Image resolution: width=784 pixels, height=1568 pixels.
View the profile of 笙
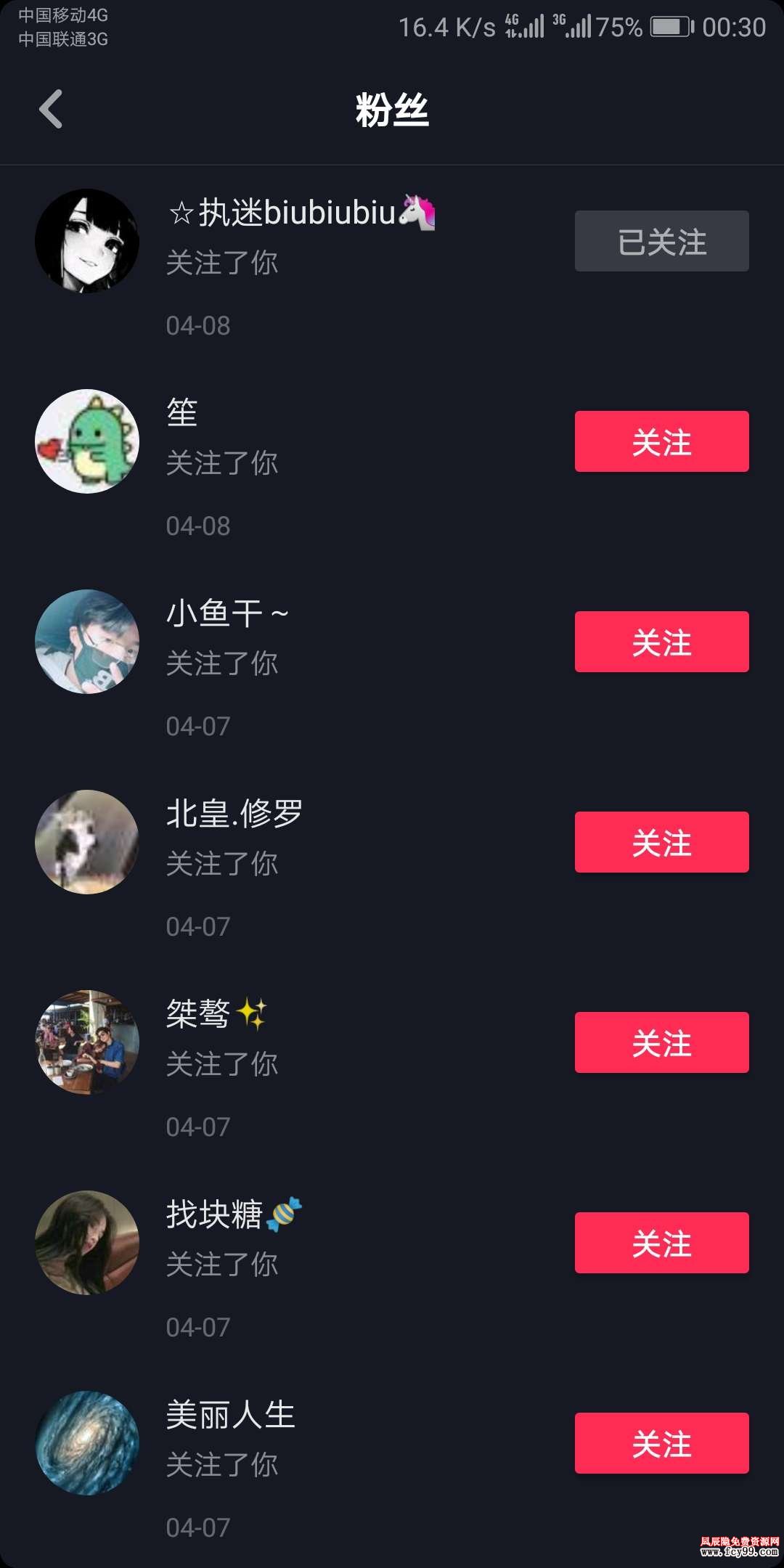(87, 441)
